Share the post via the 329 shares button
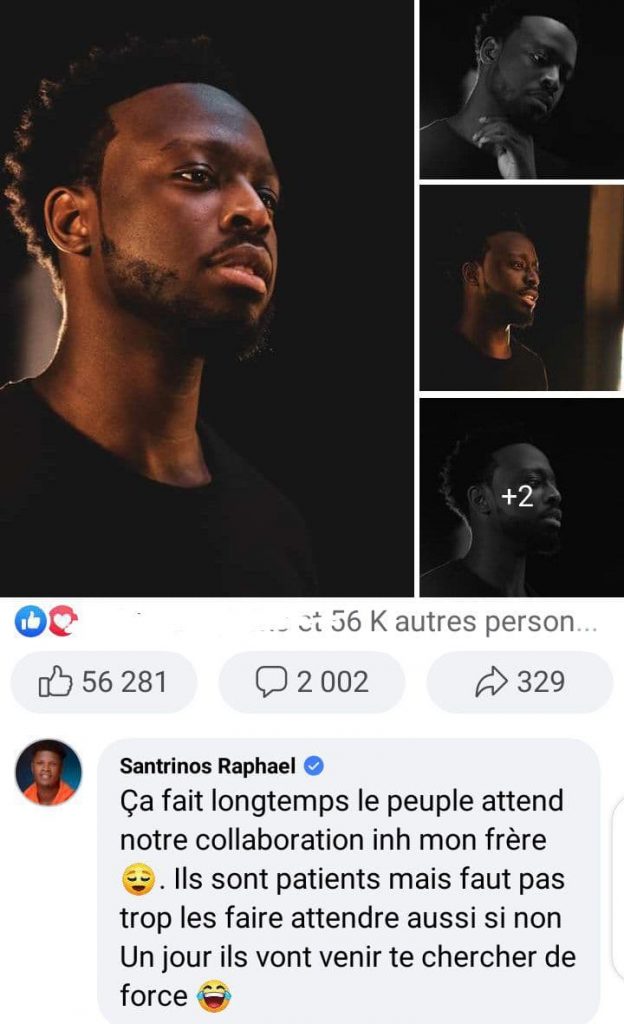The height and width of the screenshot is (1024, 624). (x=519, y=682)
